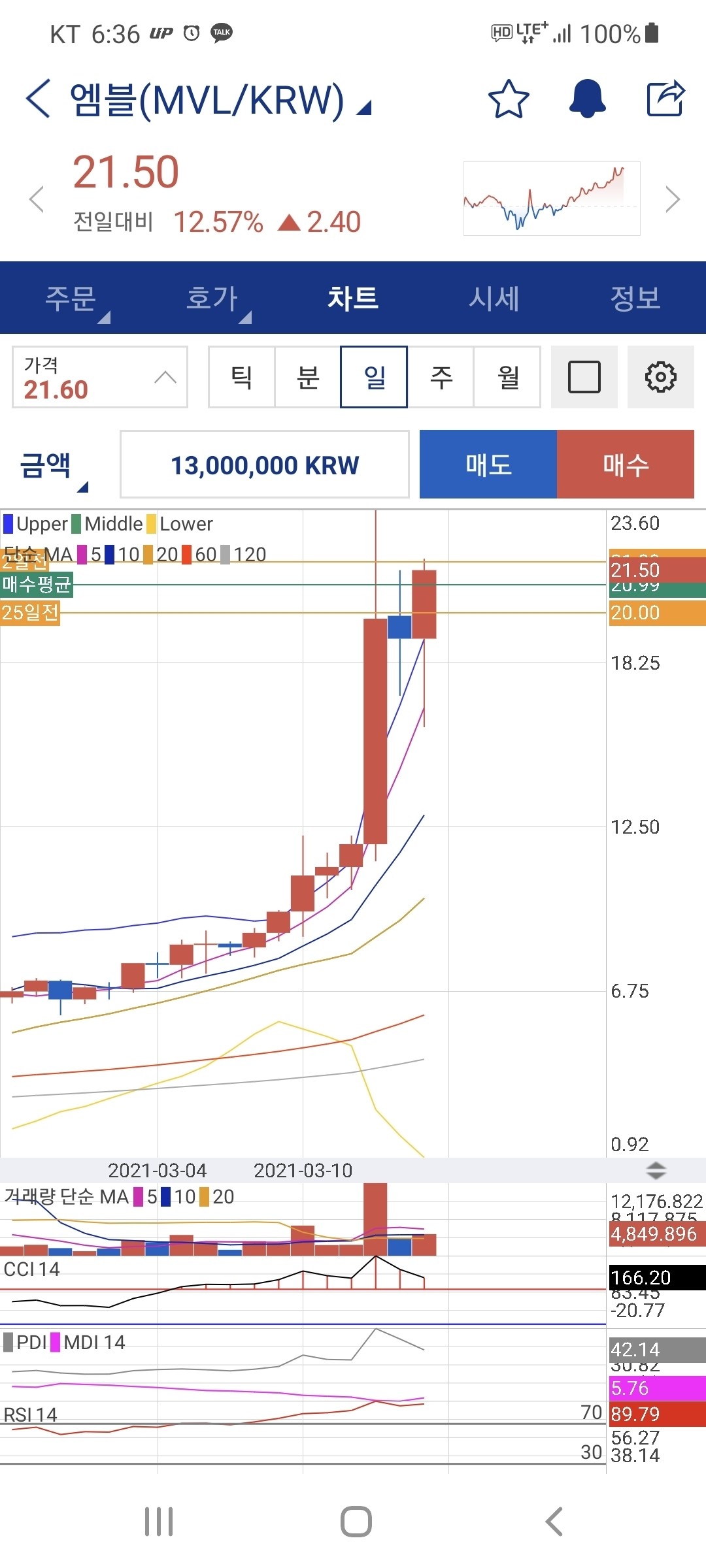Image resolution: width=706 pixels, height=1568 pixels.
Task: Collapse the 가격 price panel chevron
Action: (165, 378)
